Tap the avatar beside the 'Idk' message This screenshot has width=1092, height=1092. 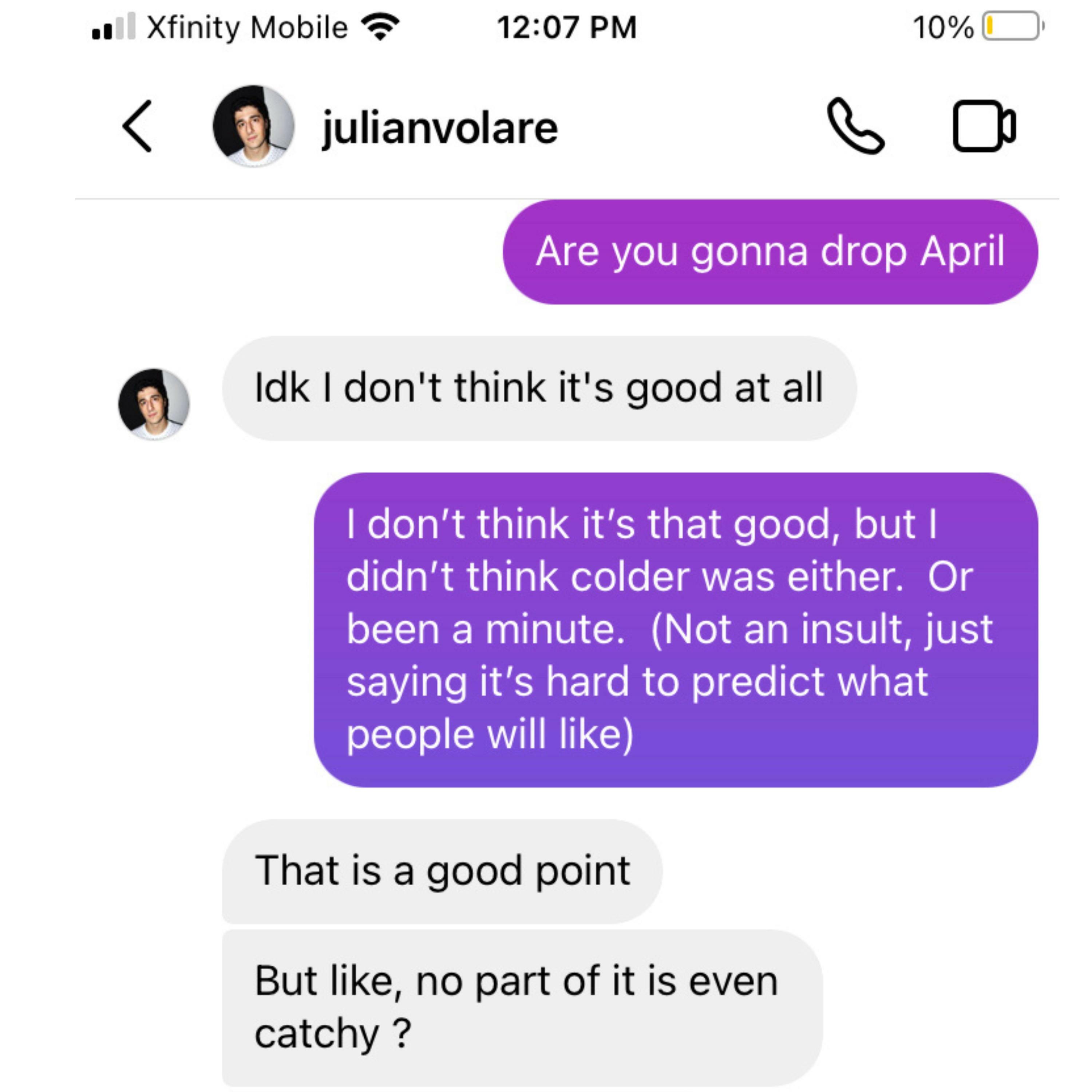click(x=154, y=404)
